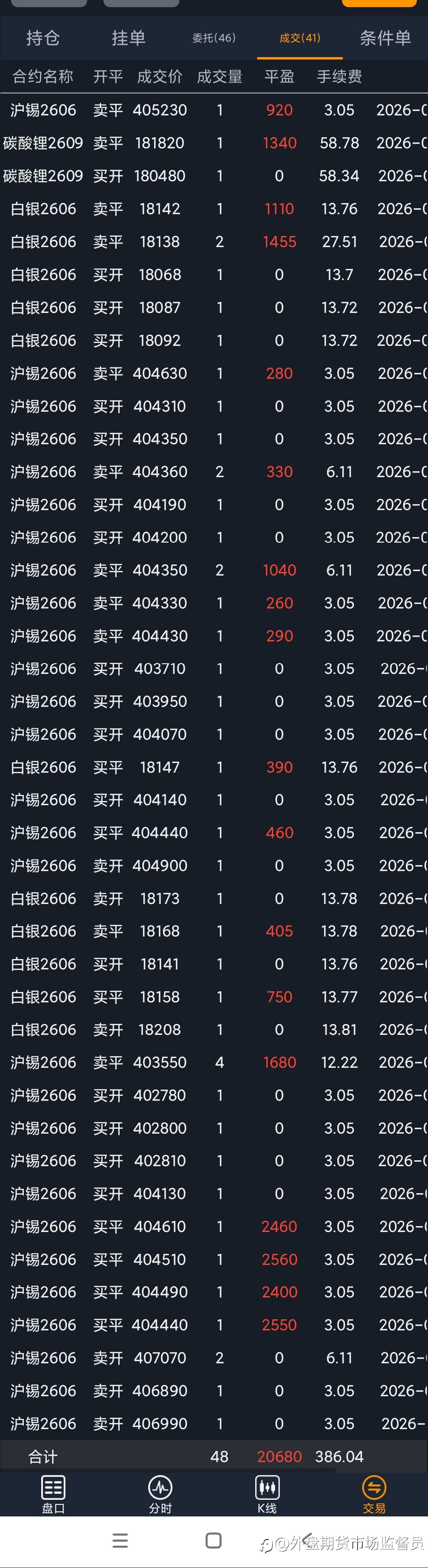428x1568 pixels.
Task: Switch to the 持仓 tab
Action: [43, 38]
